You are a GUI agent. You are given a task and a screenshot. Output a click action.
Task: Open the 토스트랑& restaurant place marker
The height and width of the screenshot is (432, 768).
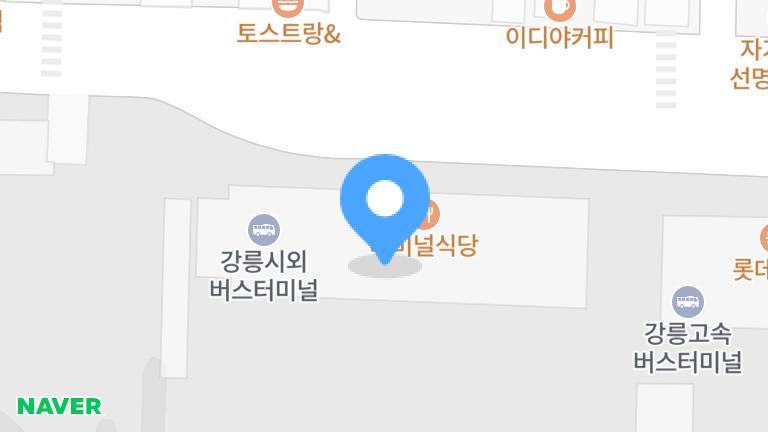coord(289,8)
